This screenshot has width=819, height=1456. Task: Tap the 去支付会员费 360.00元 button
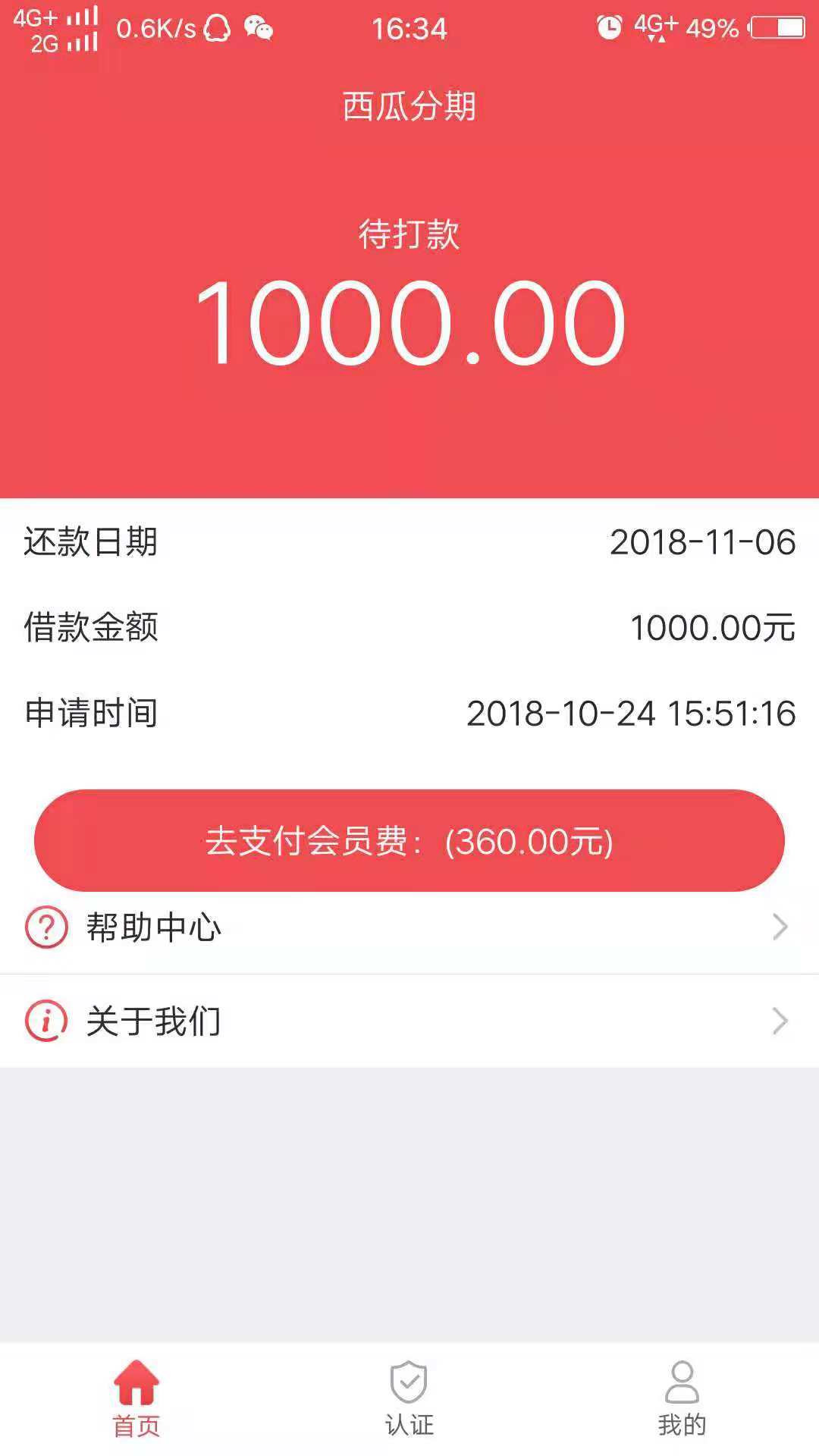coord(409,840)
